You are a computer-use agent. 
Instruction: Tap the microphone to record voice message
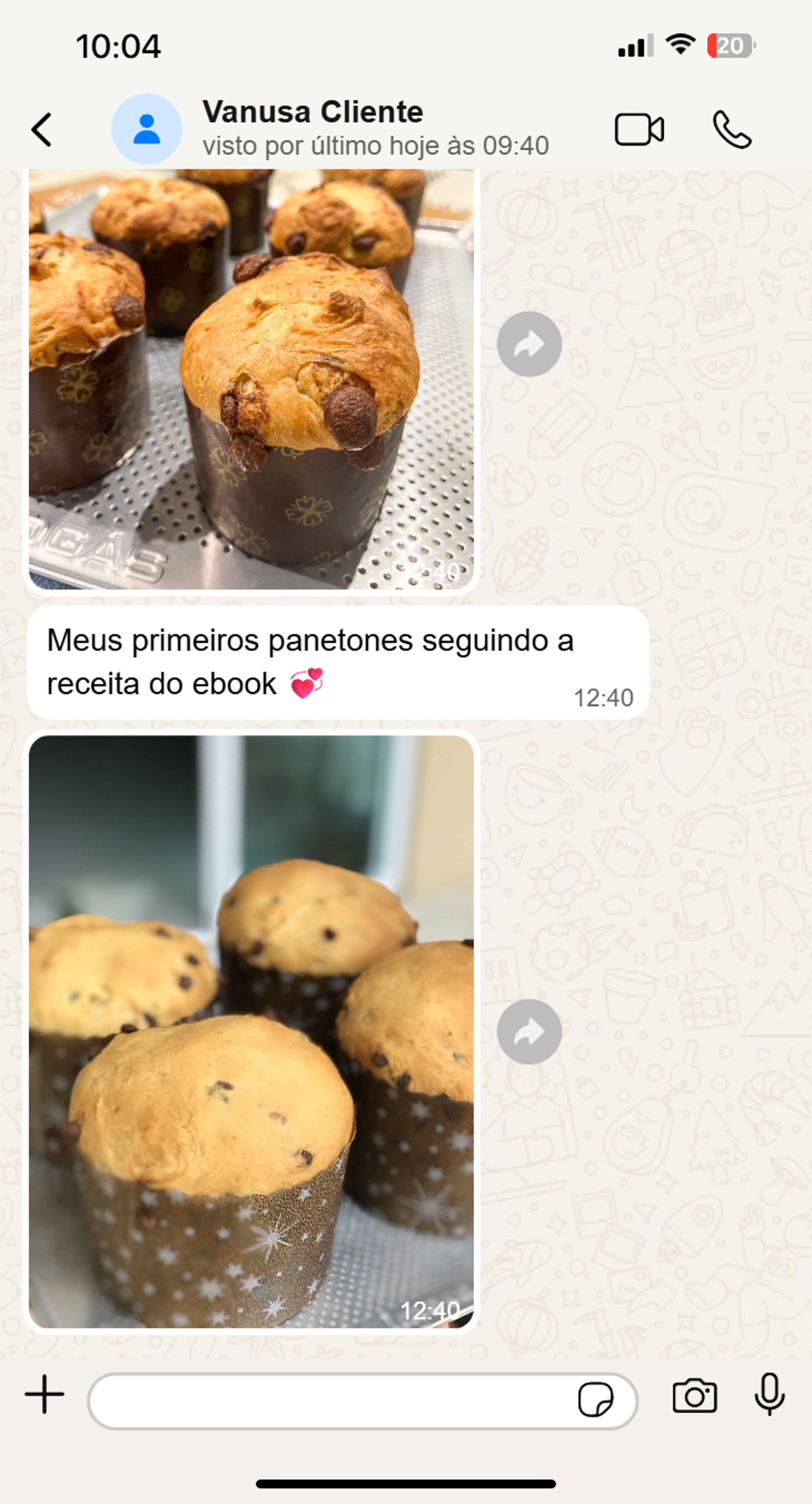click(769, 1394)
